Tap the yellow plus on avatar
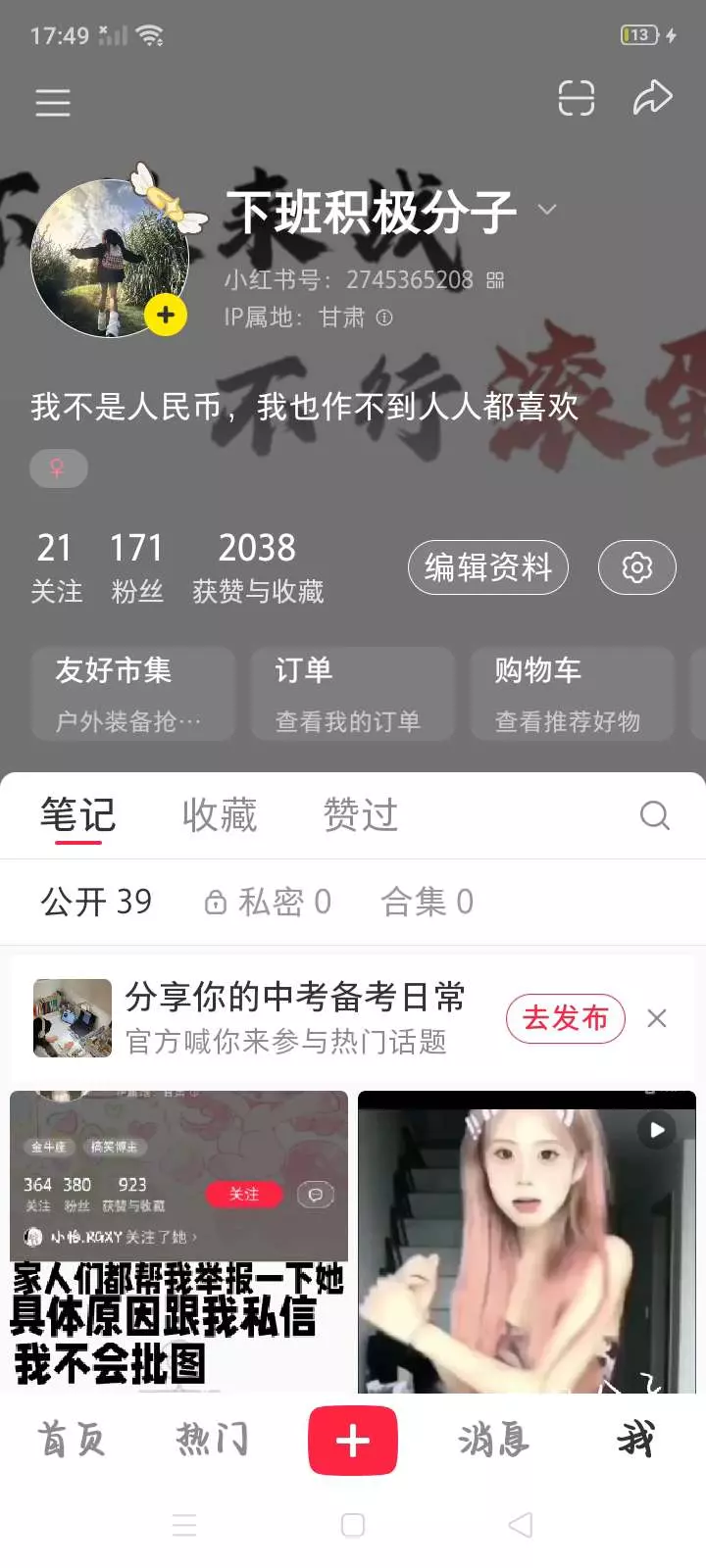The width and height of the screenshot is (706, 1568). click(166, 316)
